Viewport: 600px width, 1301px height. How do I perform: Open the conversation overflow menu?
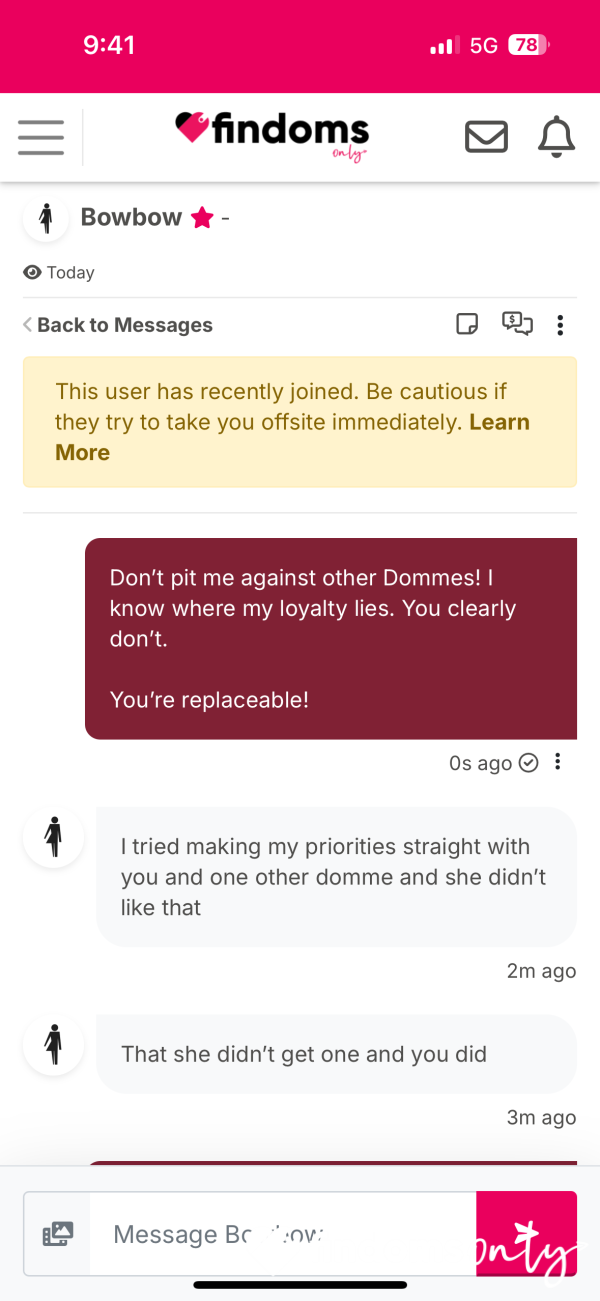(560, 325)
